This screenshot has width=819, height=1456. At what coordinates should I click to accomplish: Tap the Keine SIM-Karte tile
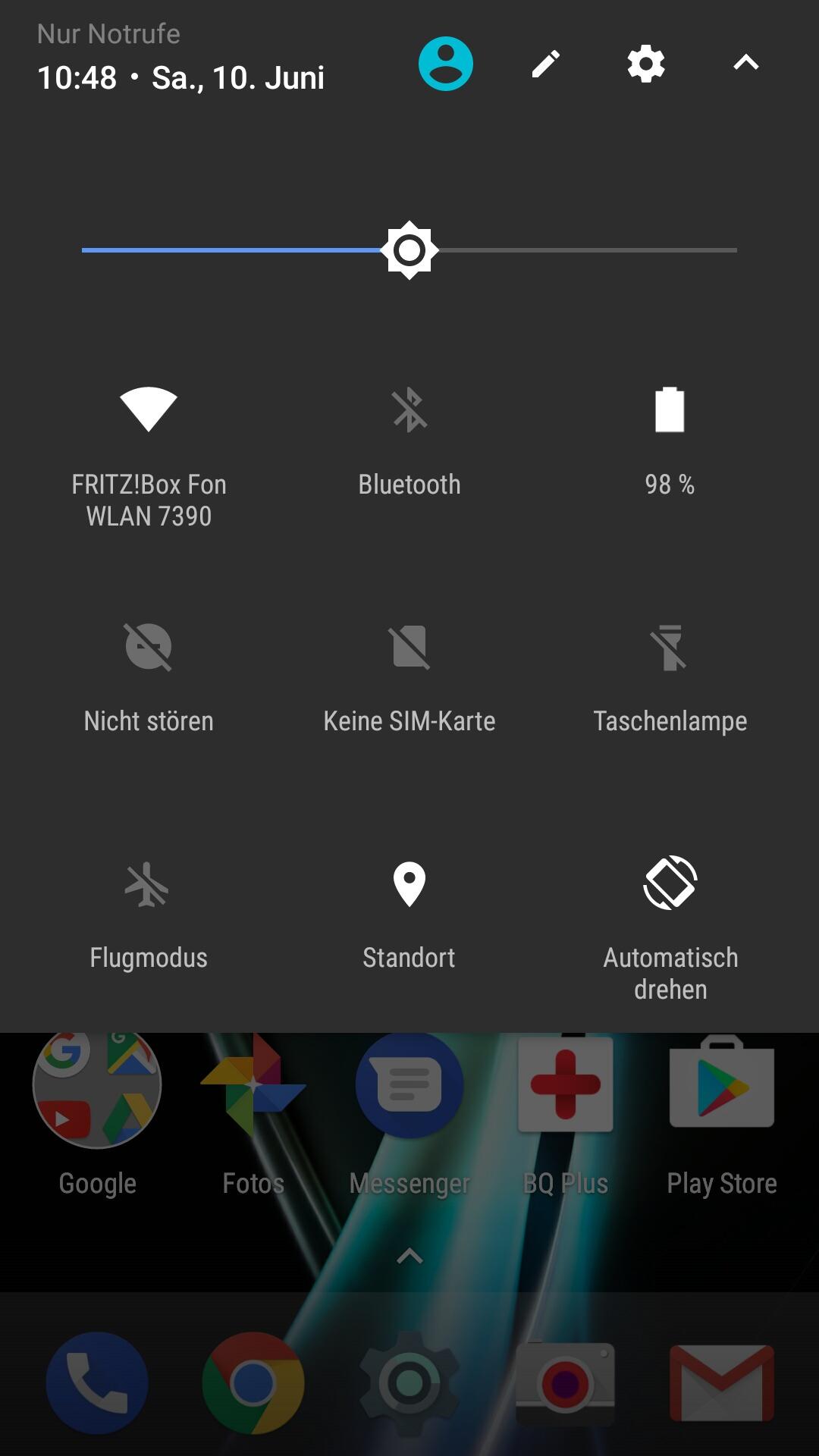coord(409,647)
